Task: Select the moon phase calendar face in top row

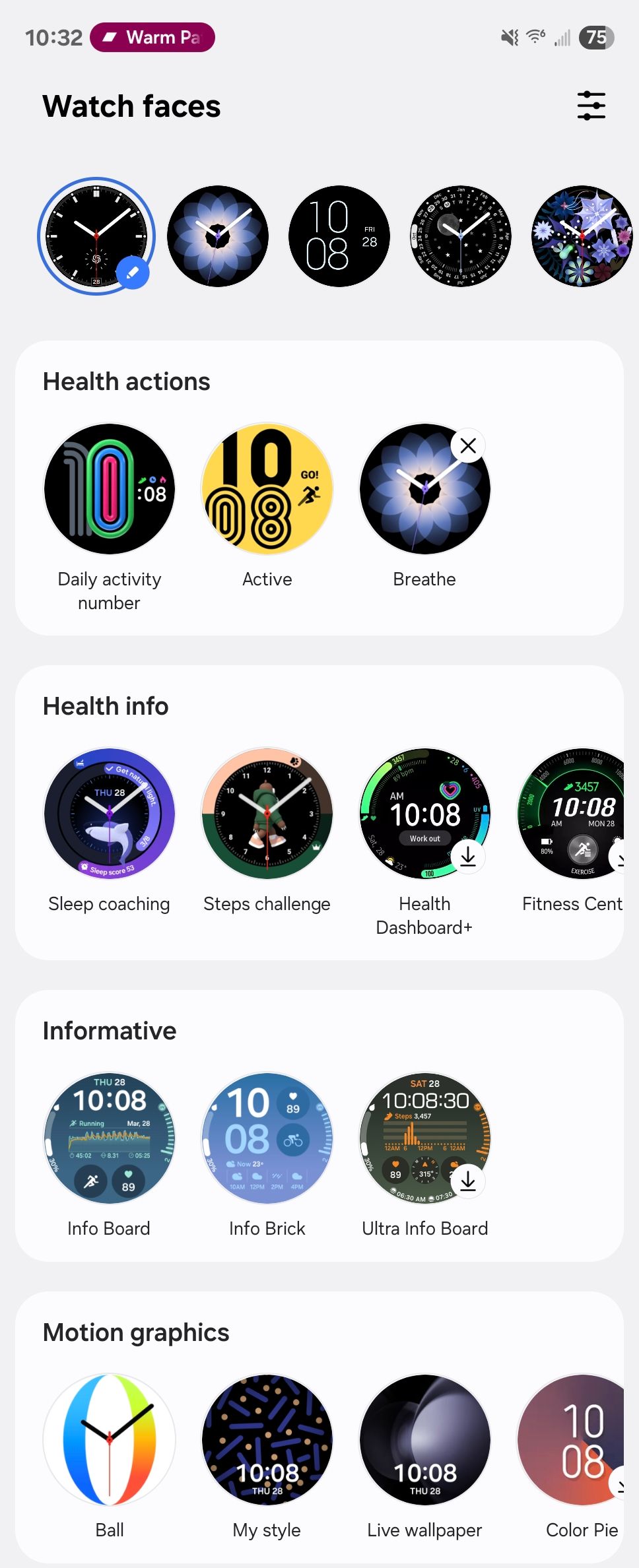Action: [x=461, y=236]
